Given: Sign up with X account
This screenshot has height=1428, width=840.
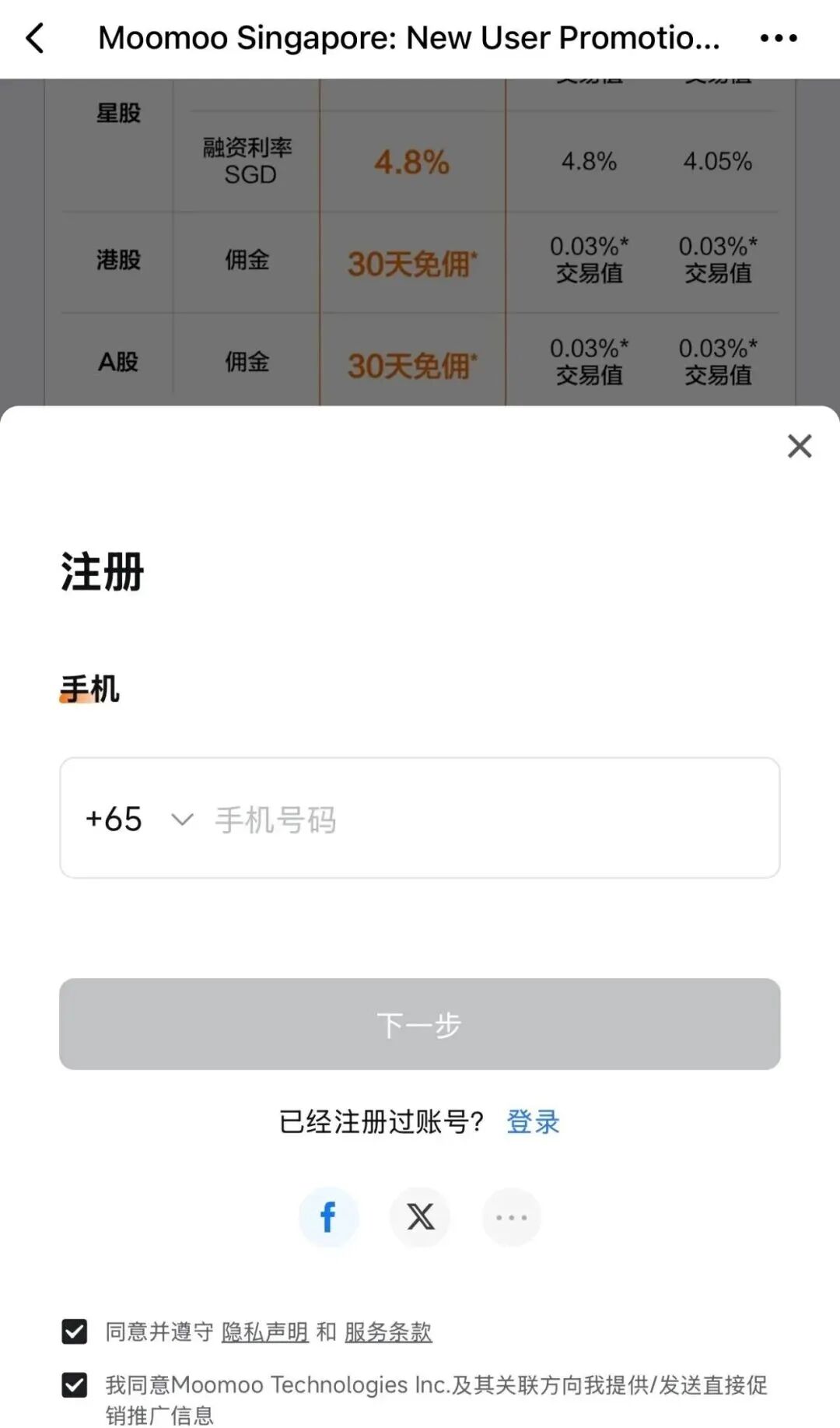Looking at the screenshot, I should point(420,1217).
